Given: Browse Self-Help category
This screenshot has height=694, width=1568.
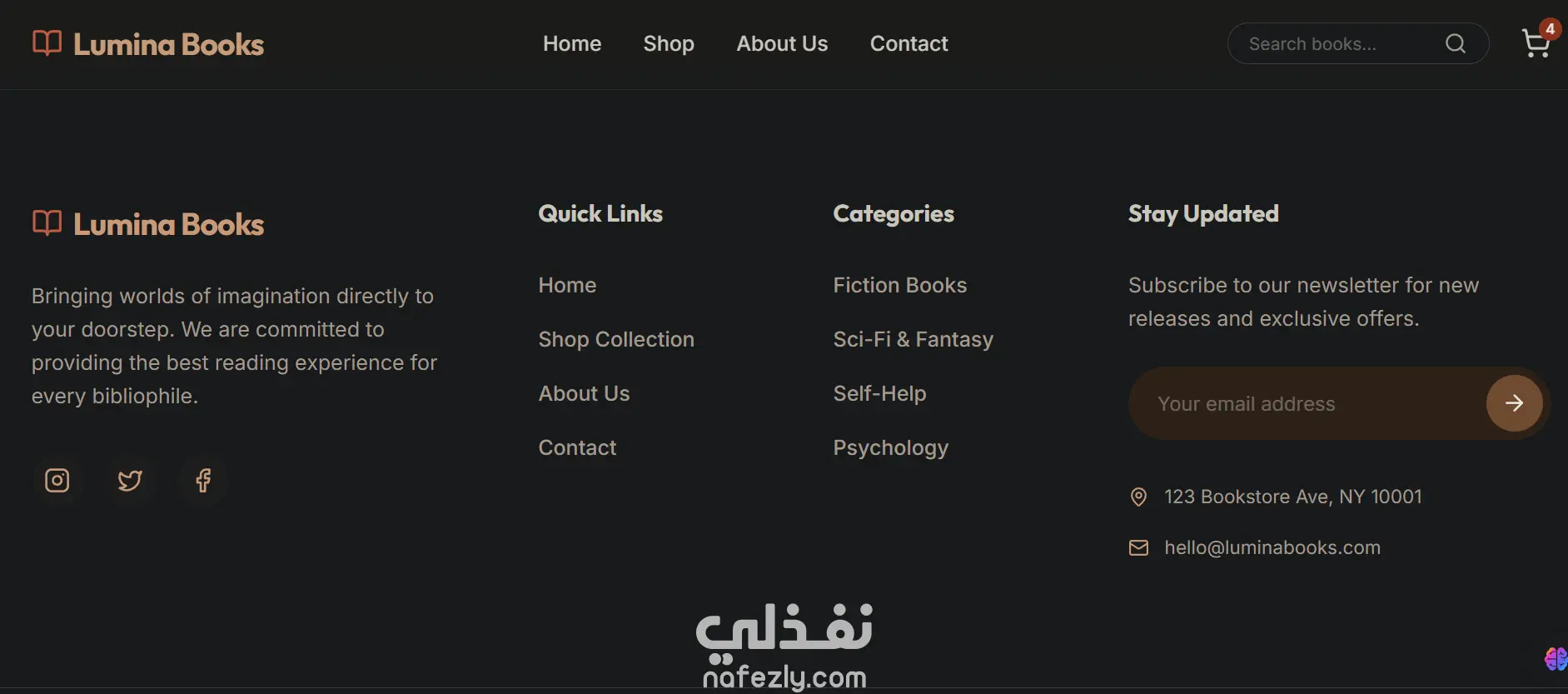Looking at the screenshot, I should (x=879, y=393).
